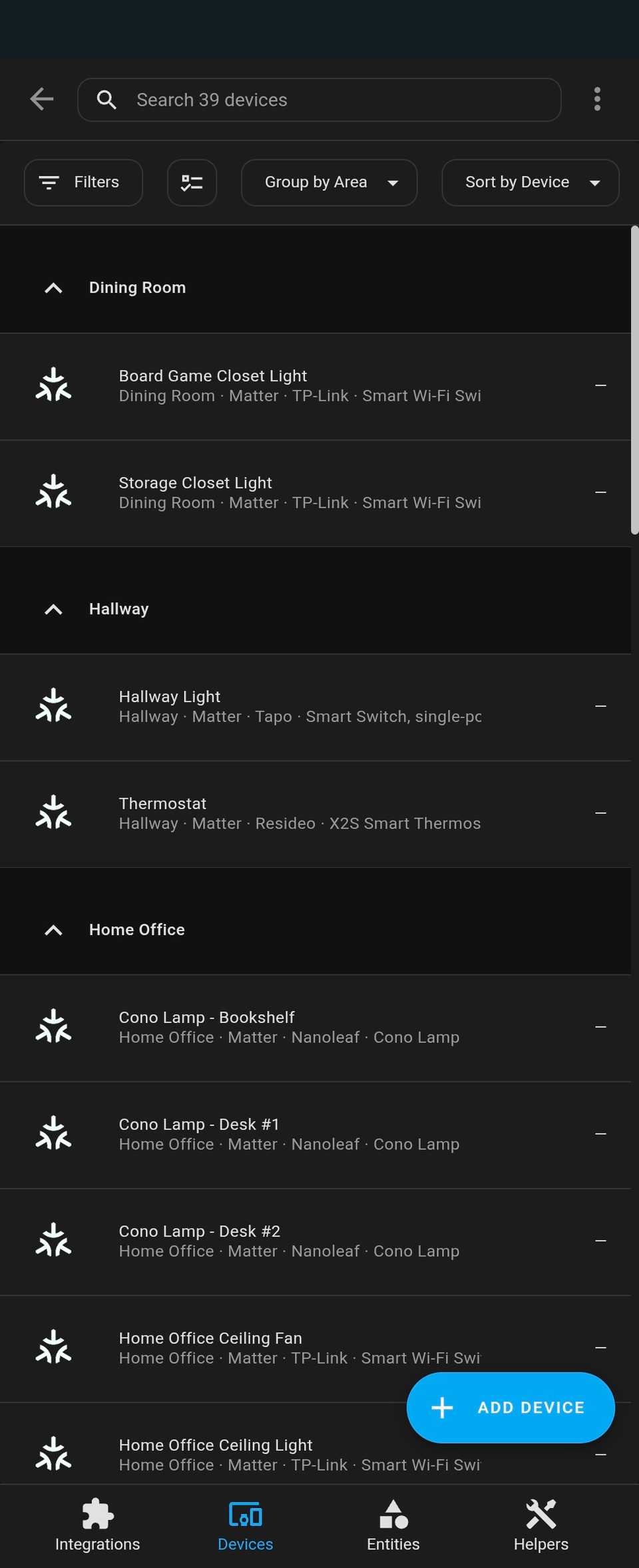This screenshot has width=639, height=1568.
Task: Open the Filters panel
Action: [x=83, y=182]
